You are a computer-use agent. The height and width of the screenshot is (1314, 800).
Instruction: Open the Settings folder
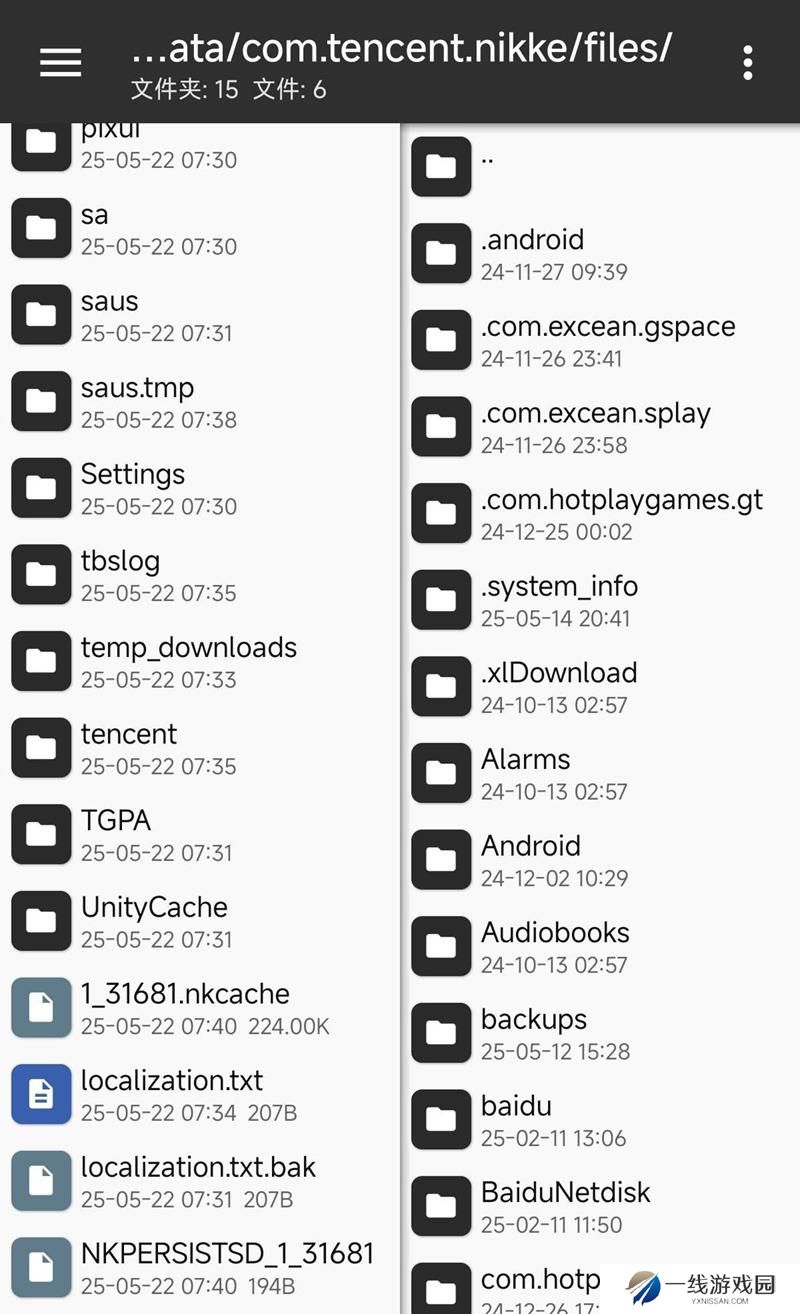pos(200,488)
